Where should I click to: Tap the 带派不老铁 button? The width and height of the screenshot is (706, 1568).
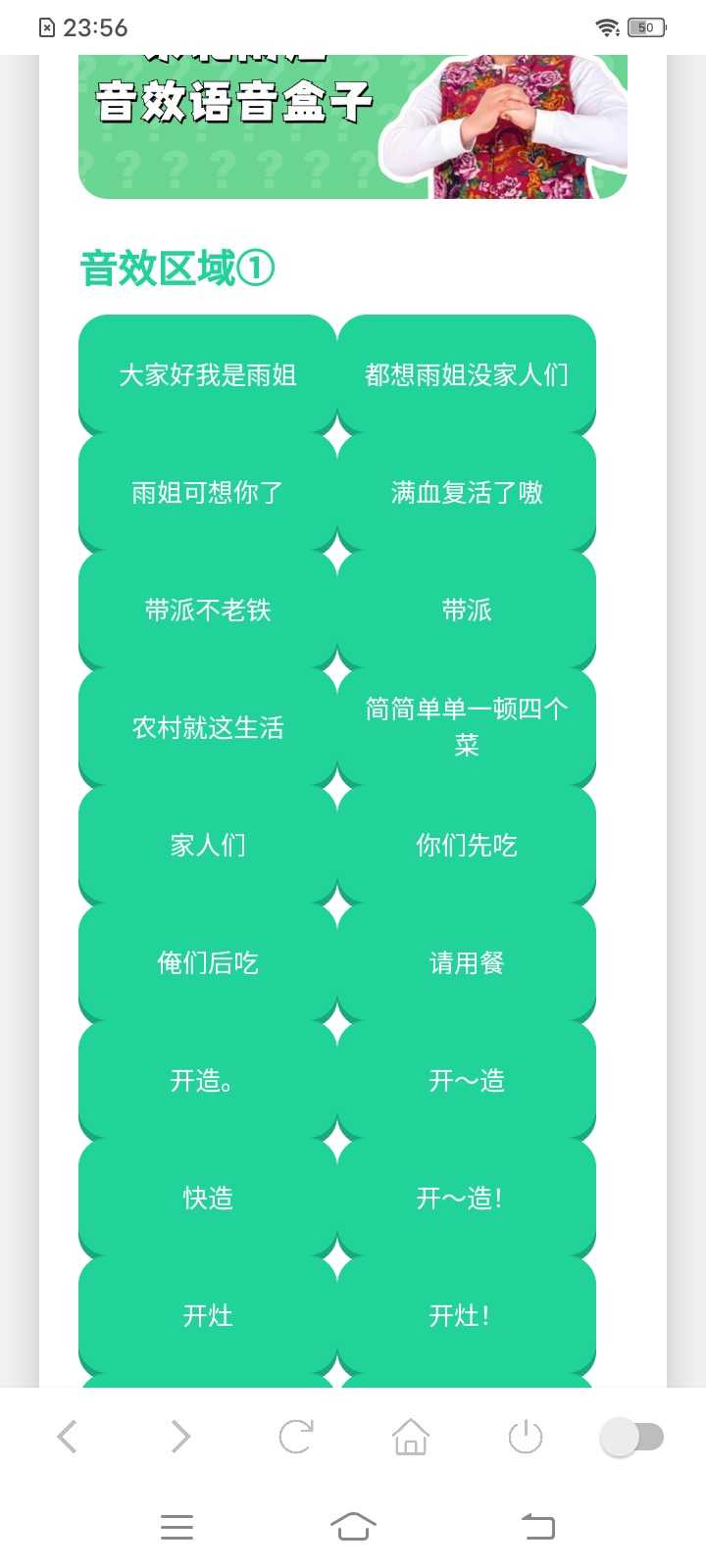[207, 610]
